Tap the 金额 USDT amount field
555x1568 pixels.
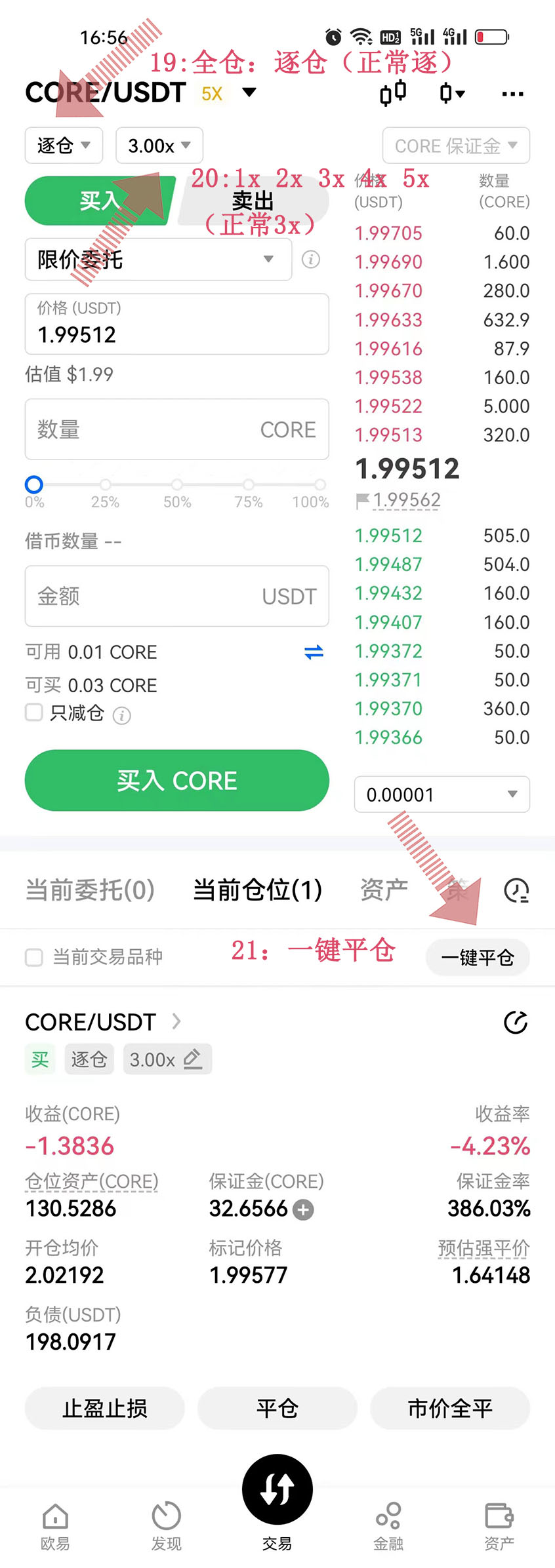click(x=176, y=596)
